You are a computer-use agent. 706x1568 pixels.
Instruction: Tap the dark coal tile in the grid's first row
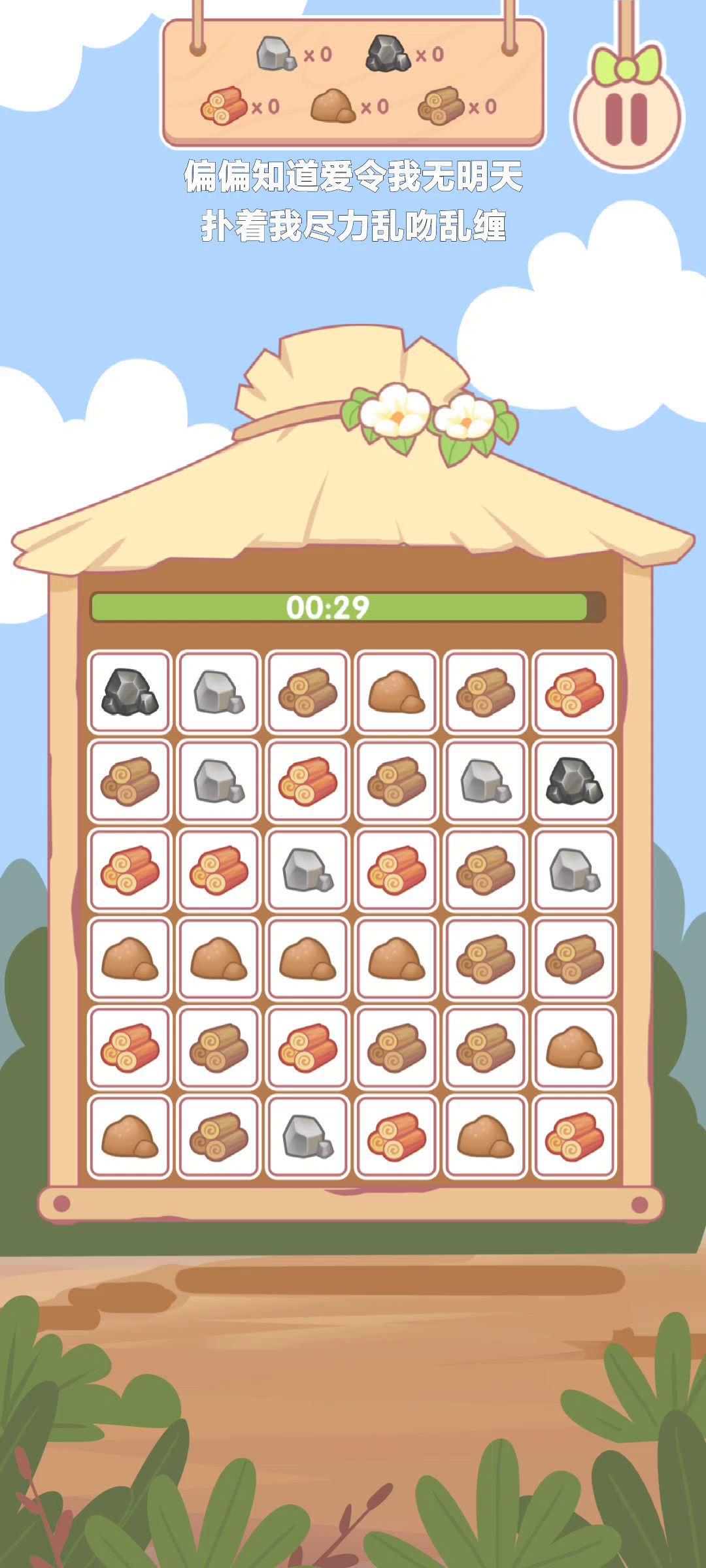(129, 693)
